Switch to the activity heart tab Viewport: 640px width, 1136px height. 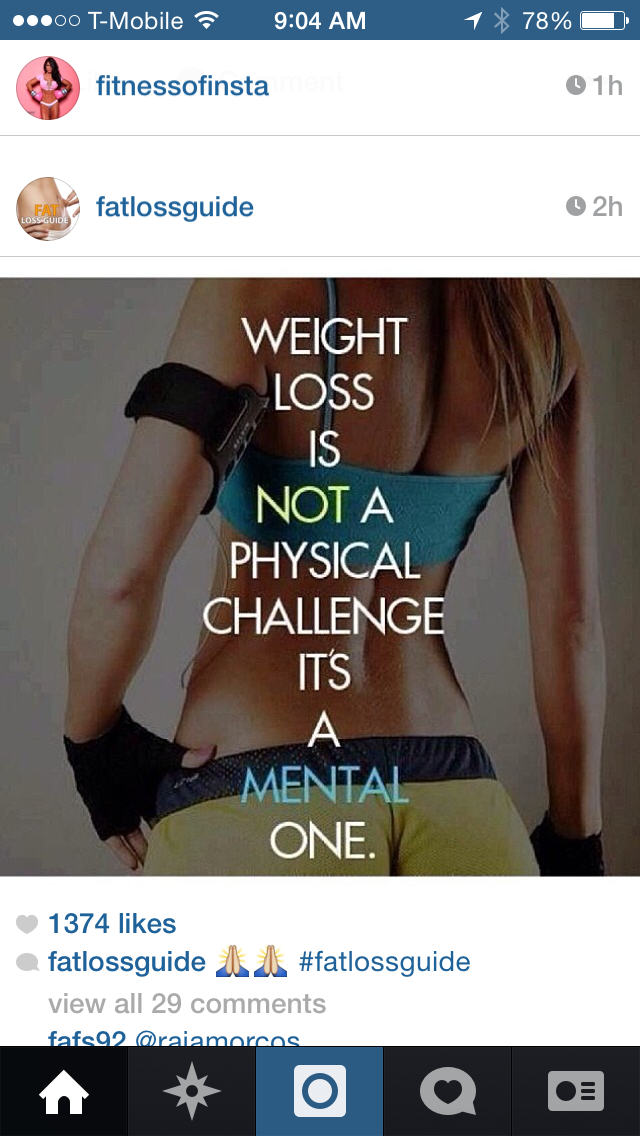tap(447, 1092)
